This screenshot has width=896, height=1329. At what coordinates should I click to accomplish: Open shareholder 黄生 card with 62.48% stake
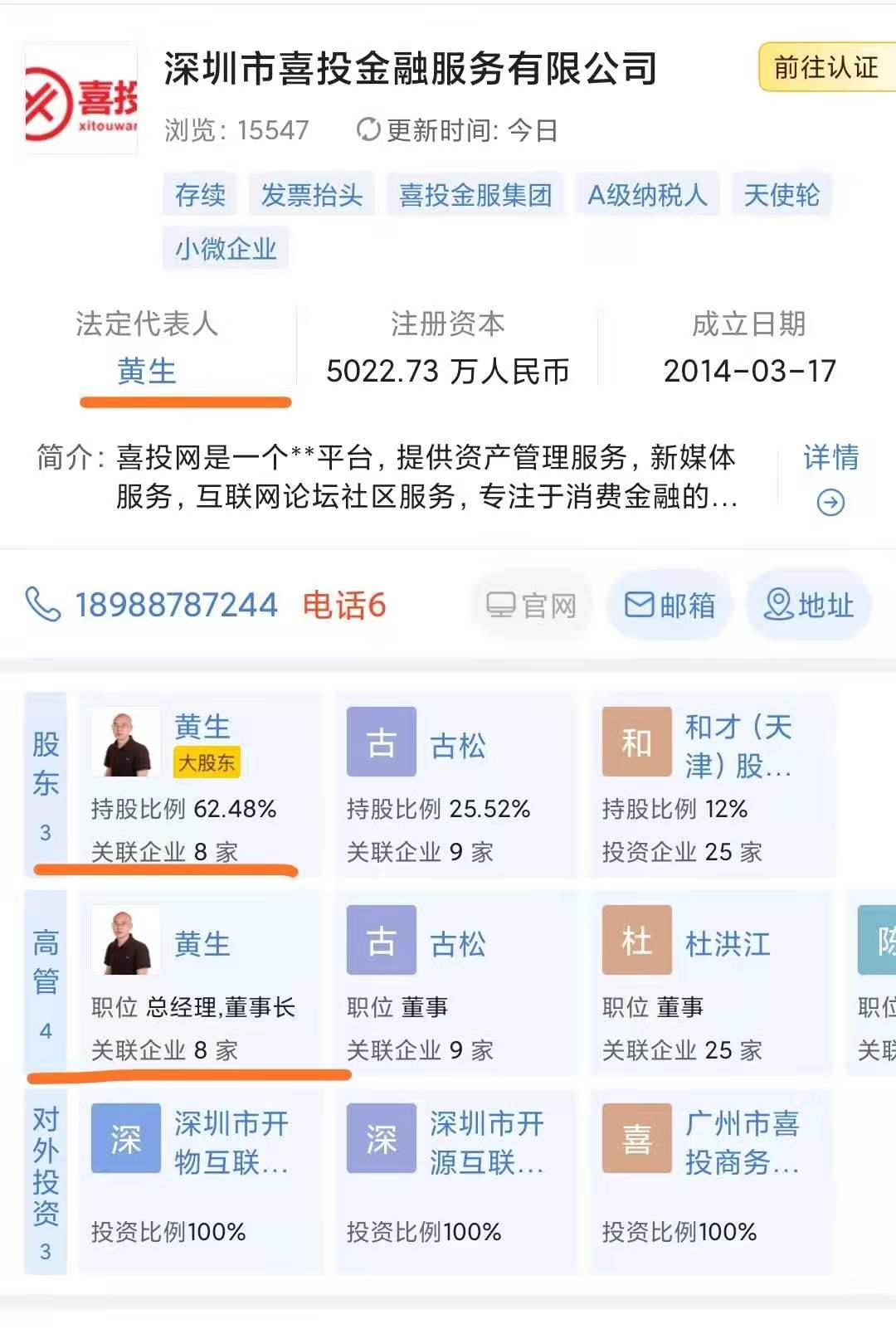pyautogui.click(x=199, y=784)
